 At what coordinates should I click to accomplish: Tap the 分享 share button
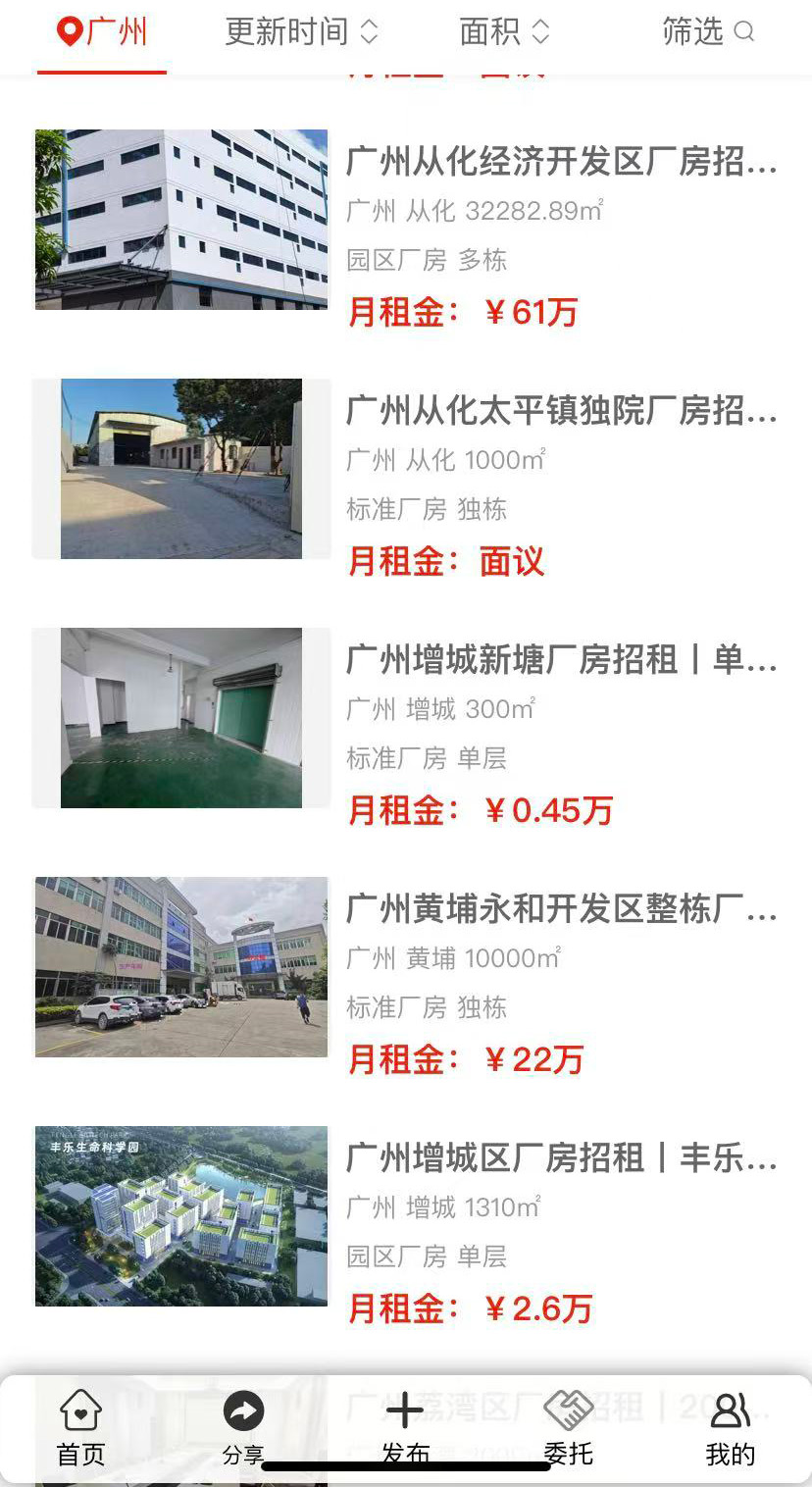tap(243, 1428)
